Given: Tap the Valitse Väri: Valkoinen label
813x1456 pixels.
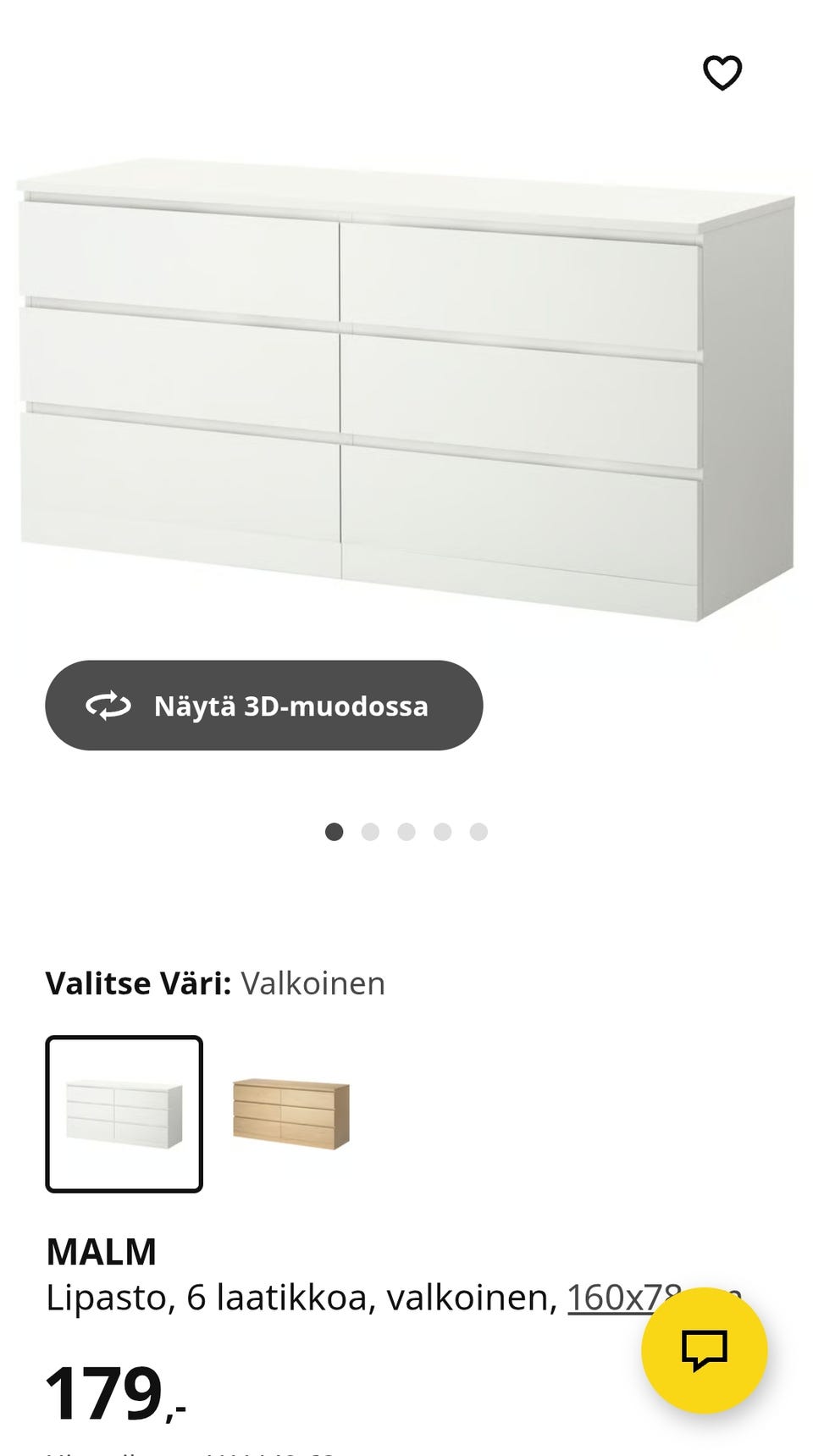Looking at the screenshot, I should click(216, 983).
